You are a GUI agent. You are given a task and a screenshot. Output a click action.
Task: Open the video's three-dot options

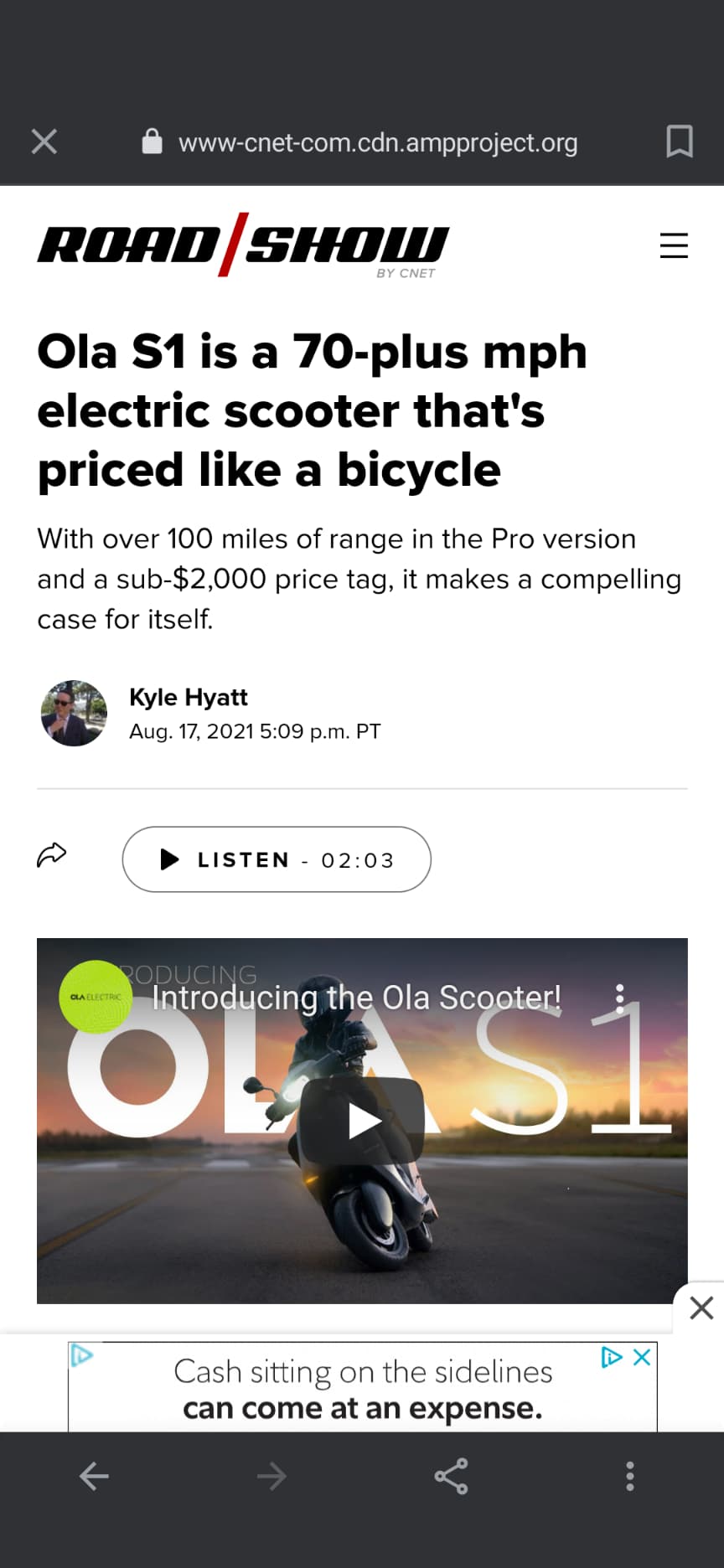coord(620,998)
